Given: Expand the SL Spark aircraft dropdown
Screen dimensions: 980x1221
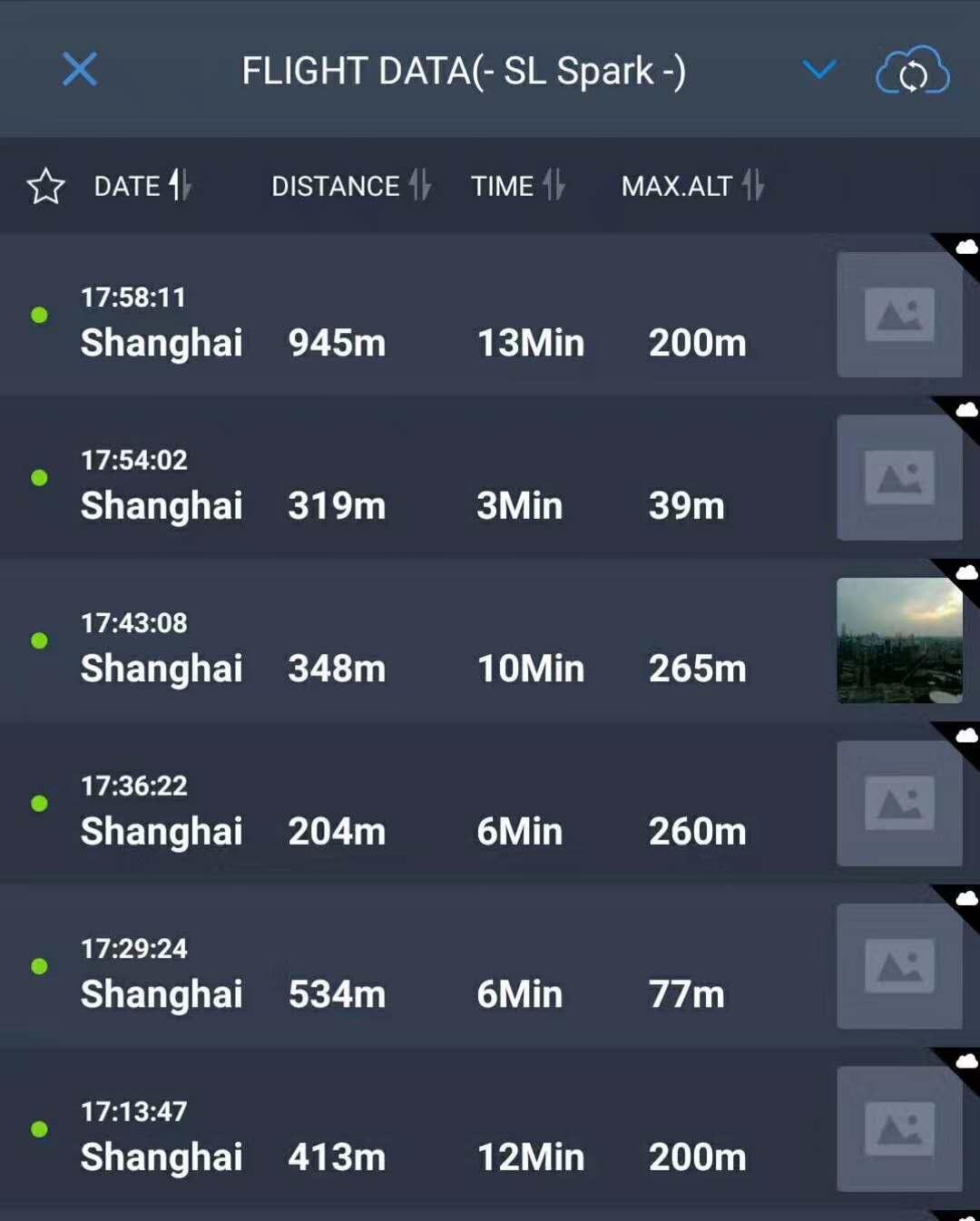Looking at the screenshot, I should (x=818, y=70).
